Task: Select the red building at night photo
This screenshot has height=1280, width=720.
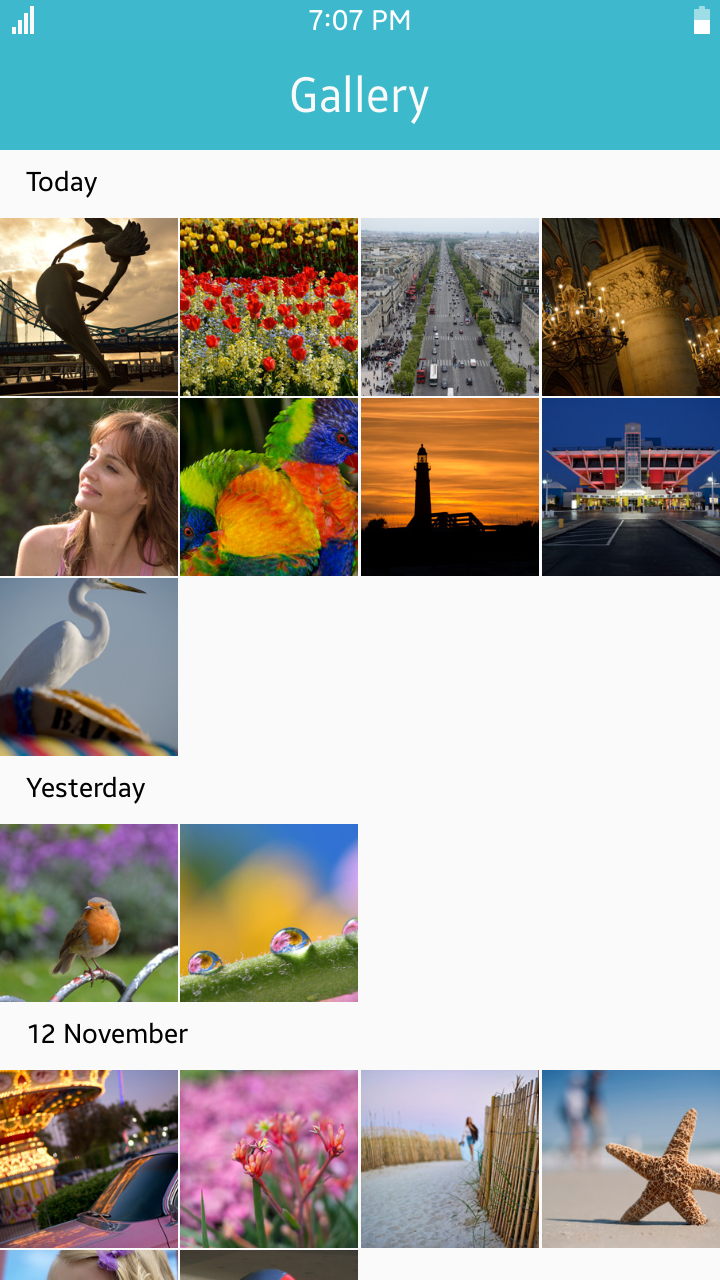Action: pos(631,487)
